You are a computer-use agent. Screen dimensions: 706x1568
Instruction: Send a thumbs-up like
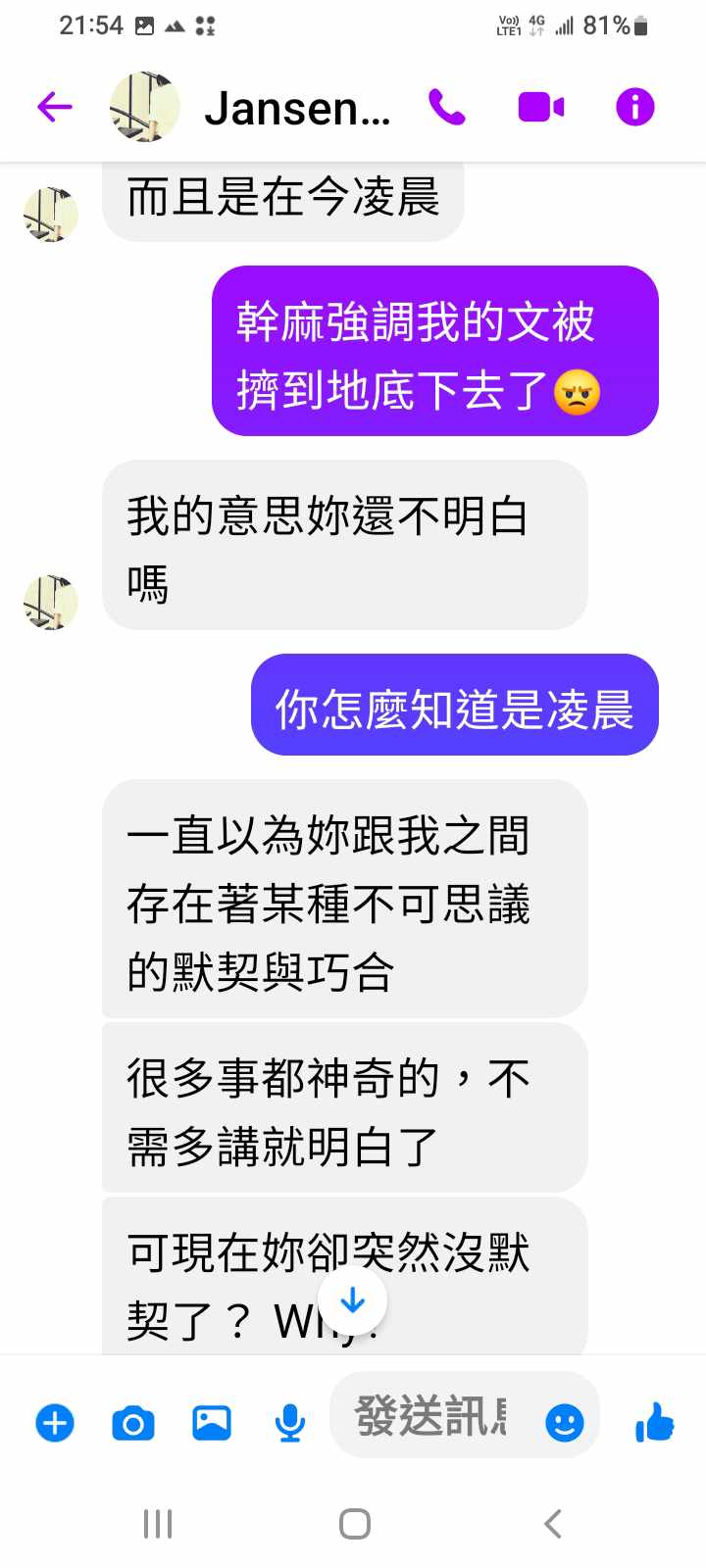coord(654,1422)
